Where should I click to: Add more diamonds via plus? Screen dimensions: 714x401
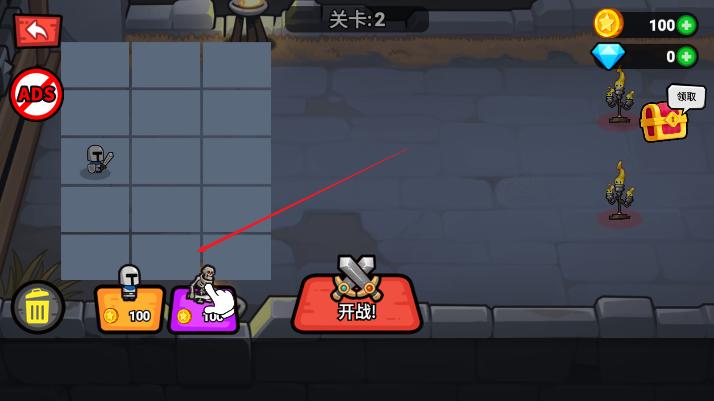[x=686, y=56]
